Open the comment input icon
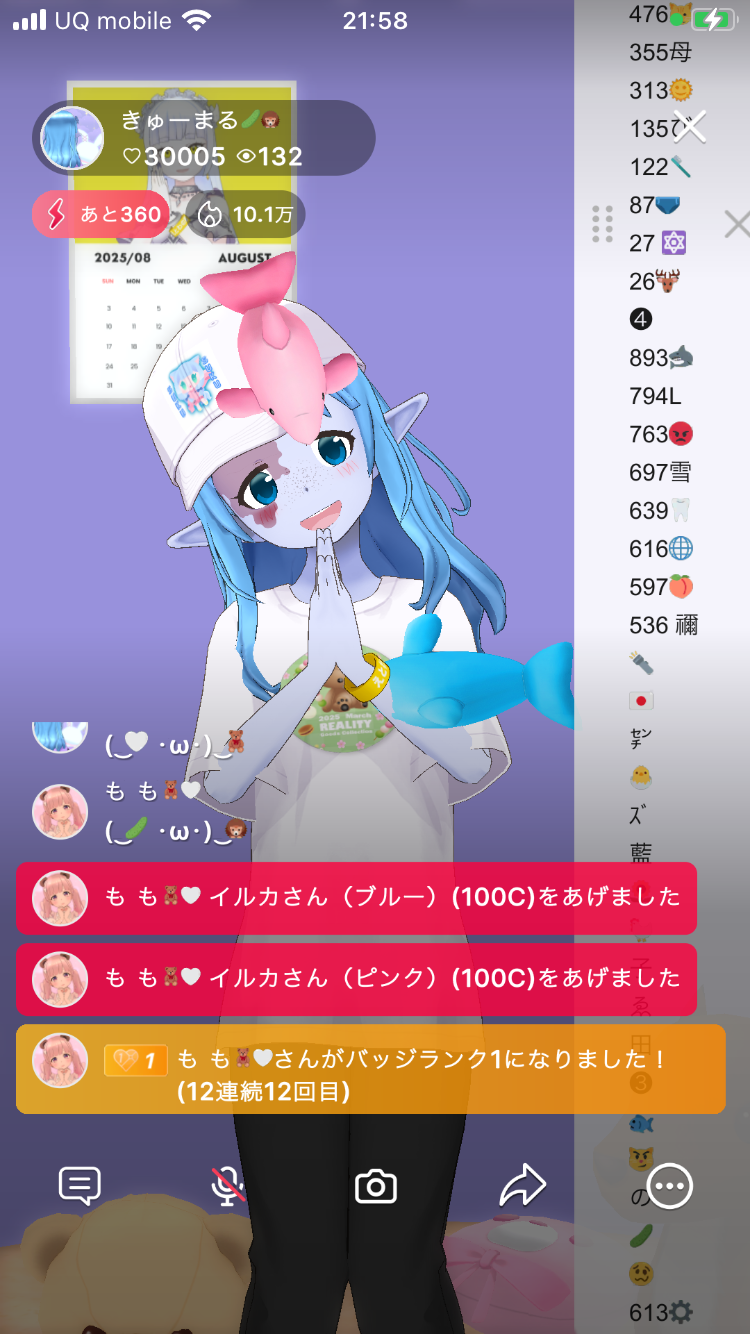 click(x=80, y=1186)
